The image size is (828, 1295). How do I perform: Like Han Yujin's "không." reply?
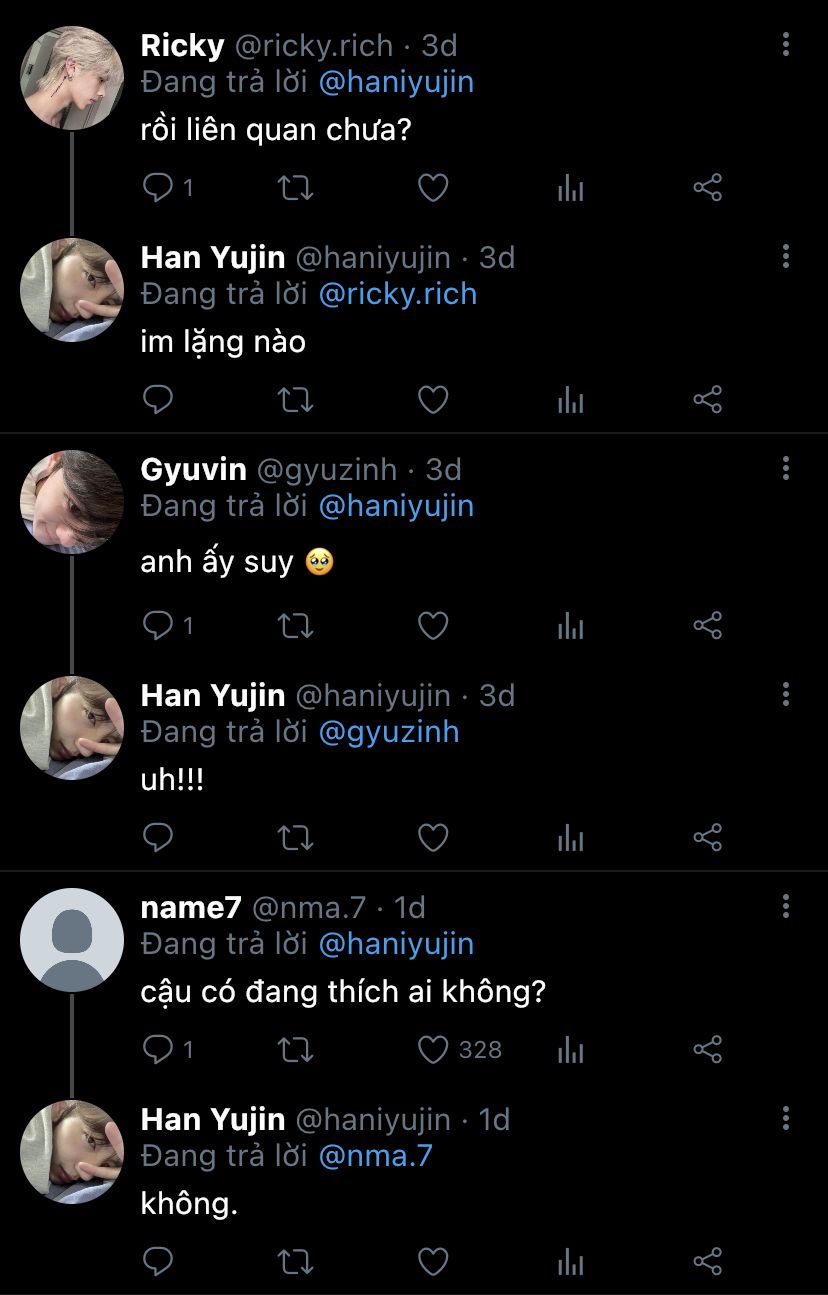click(x=432, y=1262)
